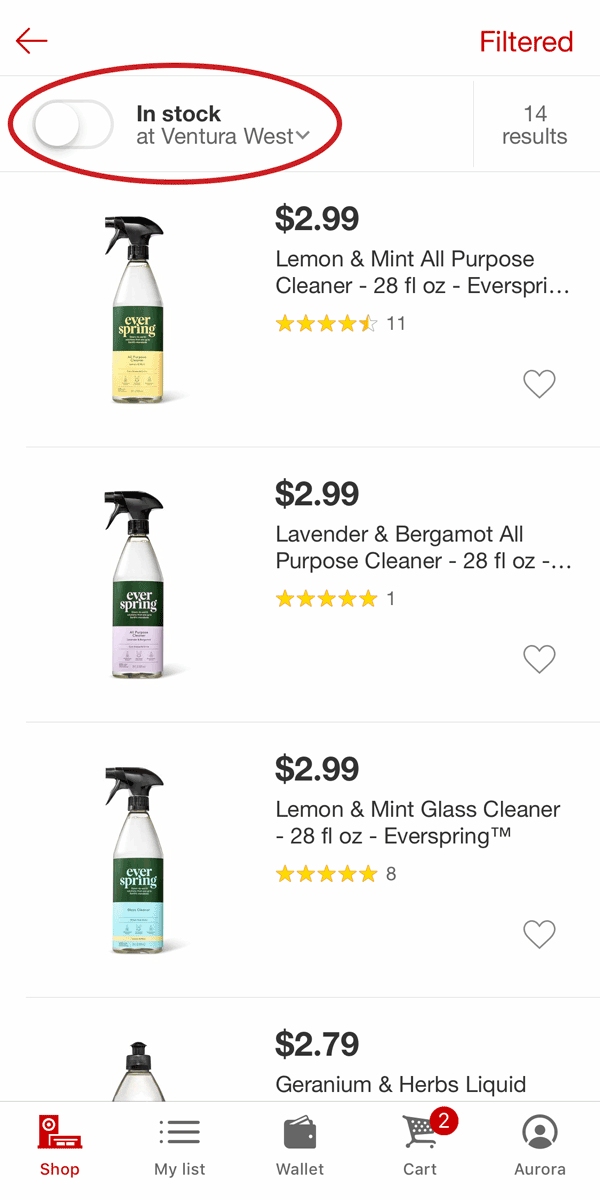Switch to the Shop tab
600x1200 pixels.
(x=60, y=1146)
